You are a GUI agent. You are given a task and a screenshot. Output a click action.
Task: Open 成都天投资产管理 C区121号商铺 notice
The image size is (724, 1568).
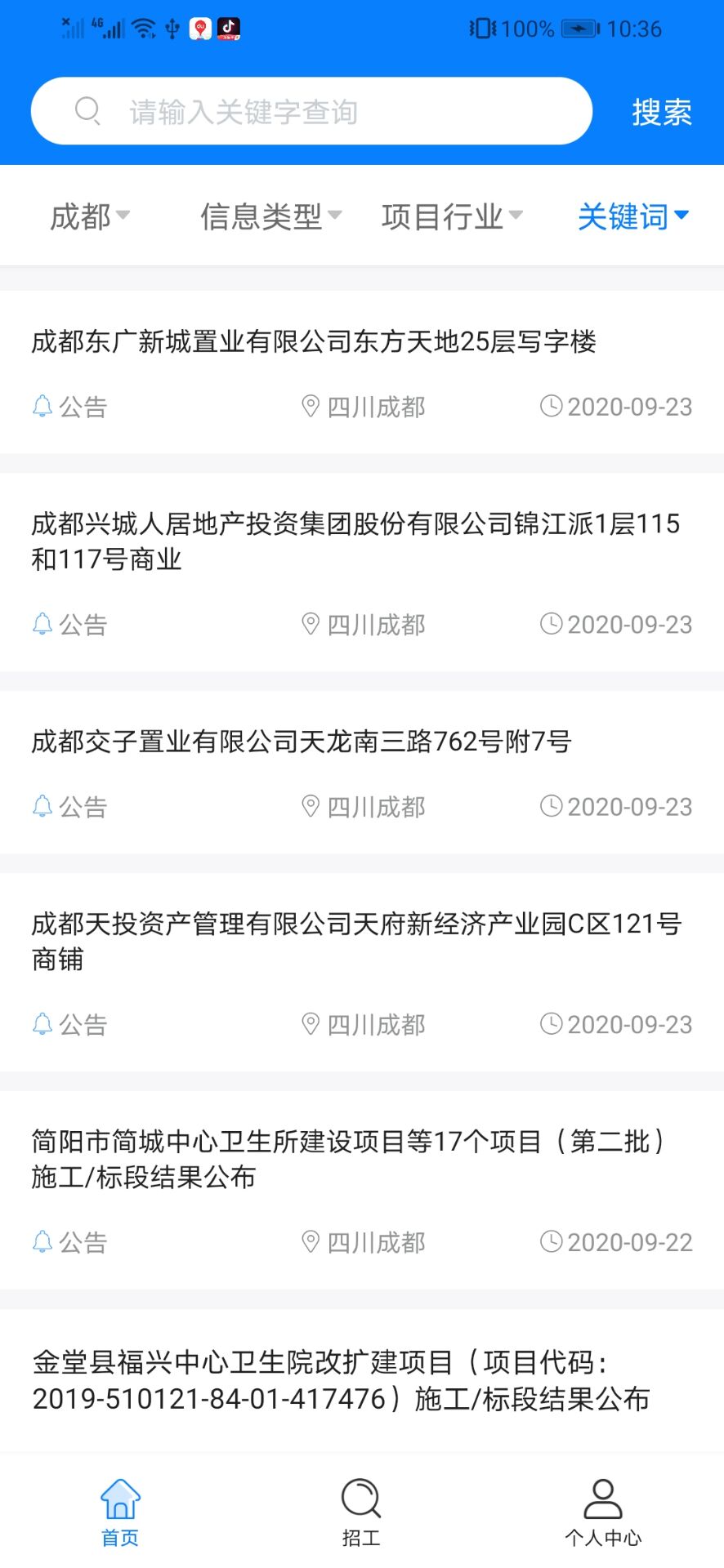[356, 941]
